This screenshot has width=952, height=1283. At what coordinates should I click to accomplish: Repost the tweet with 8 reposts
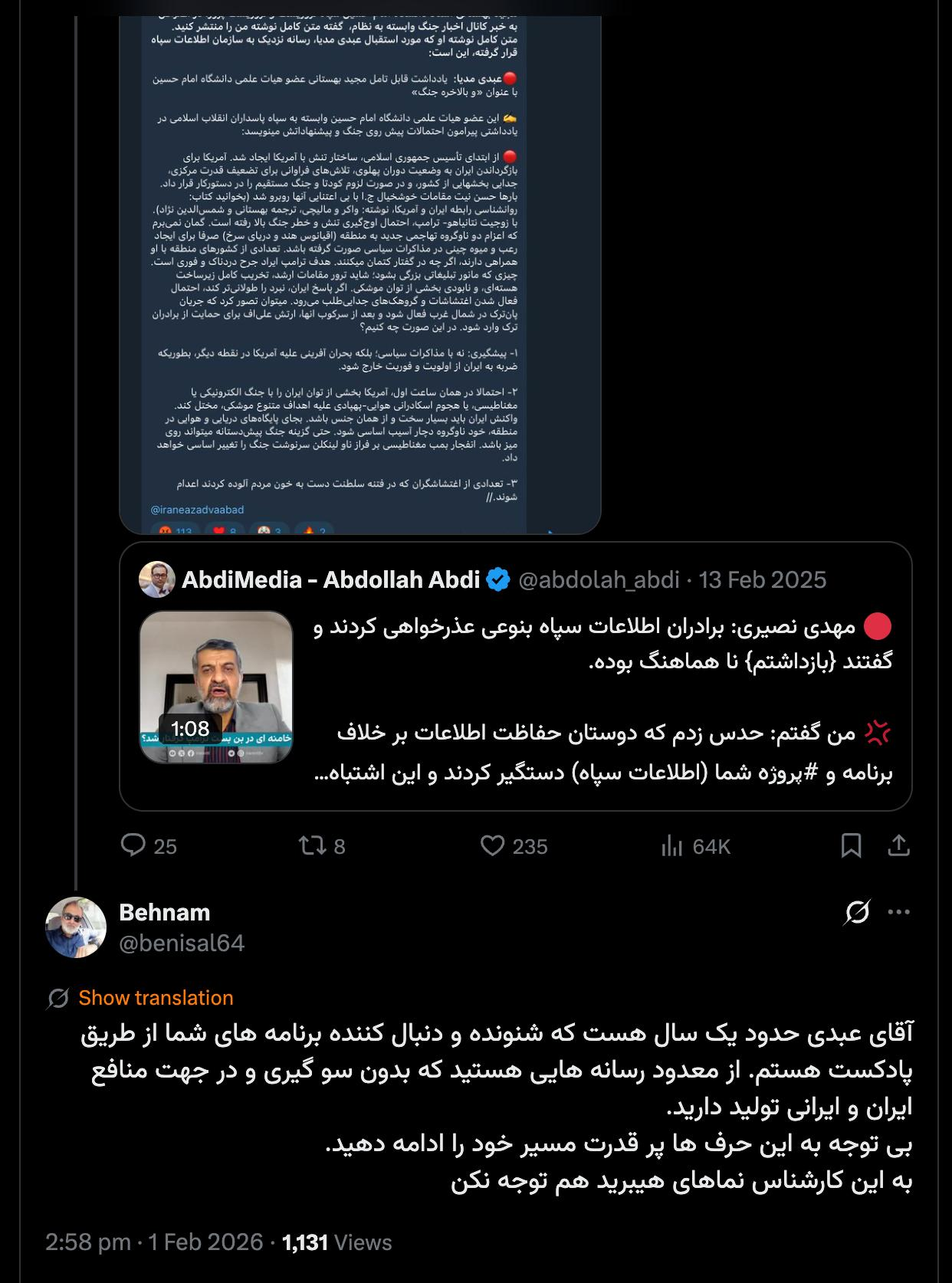tap(312, 845)
